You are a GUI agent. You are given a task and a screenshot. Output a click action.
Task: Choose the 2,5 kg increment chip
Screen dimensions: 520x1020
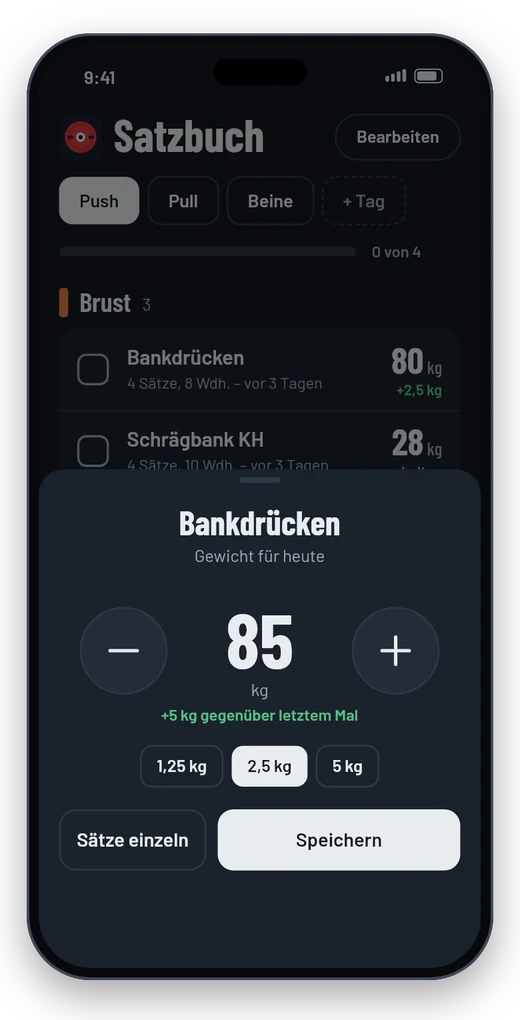[x=269, y=766]
